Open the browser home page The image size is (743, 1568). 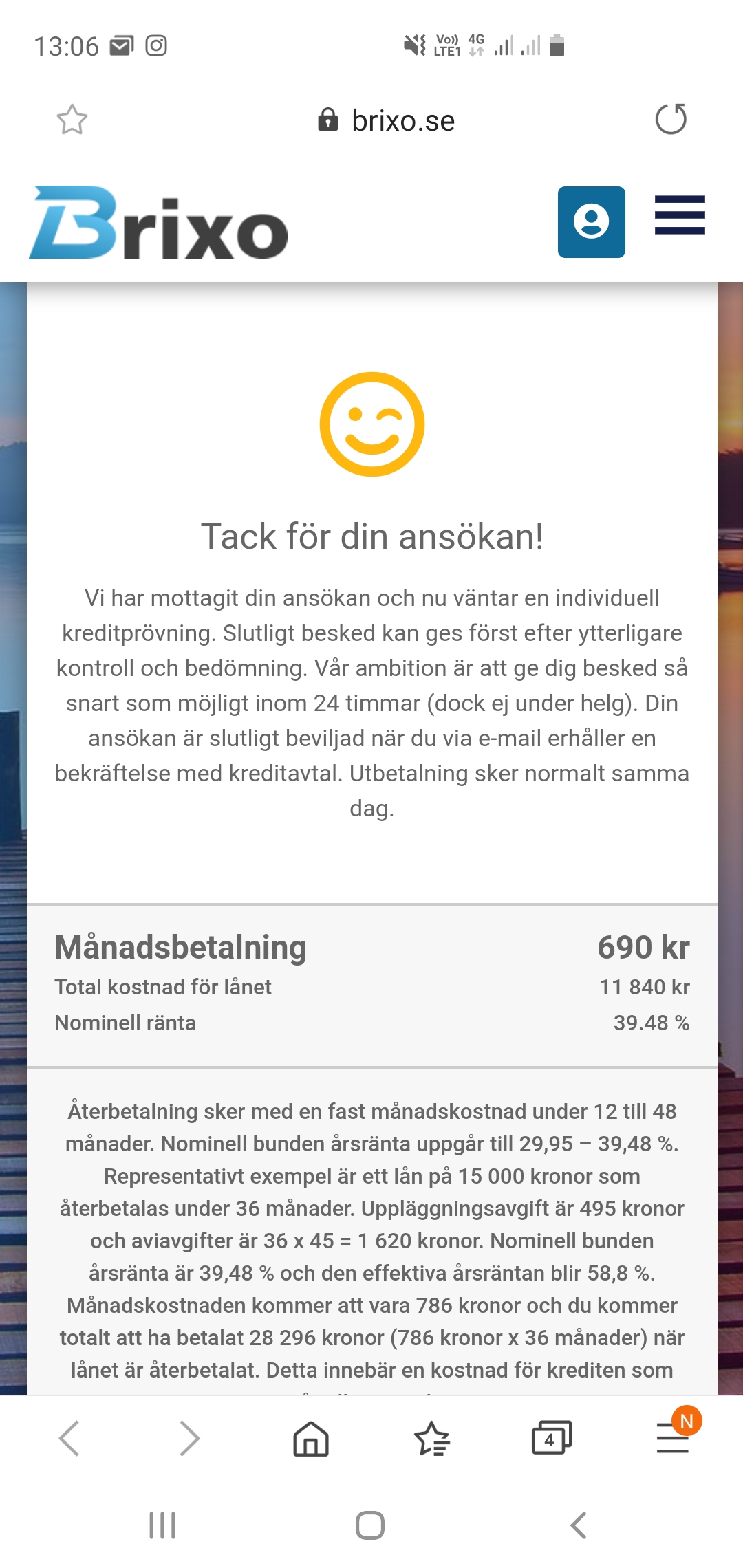[x=311, y=1438]
